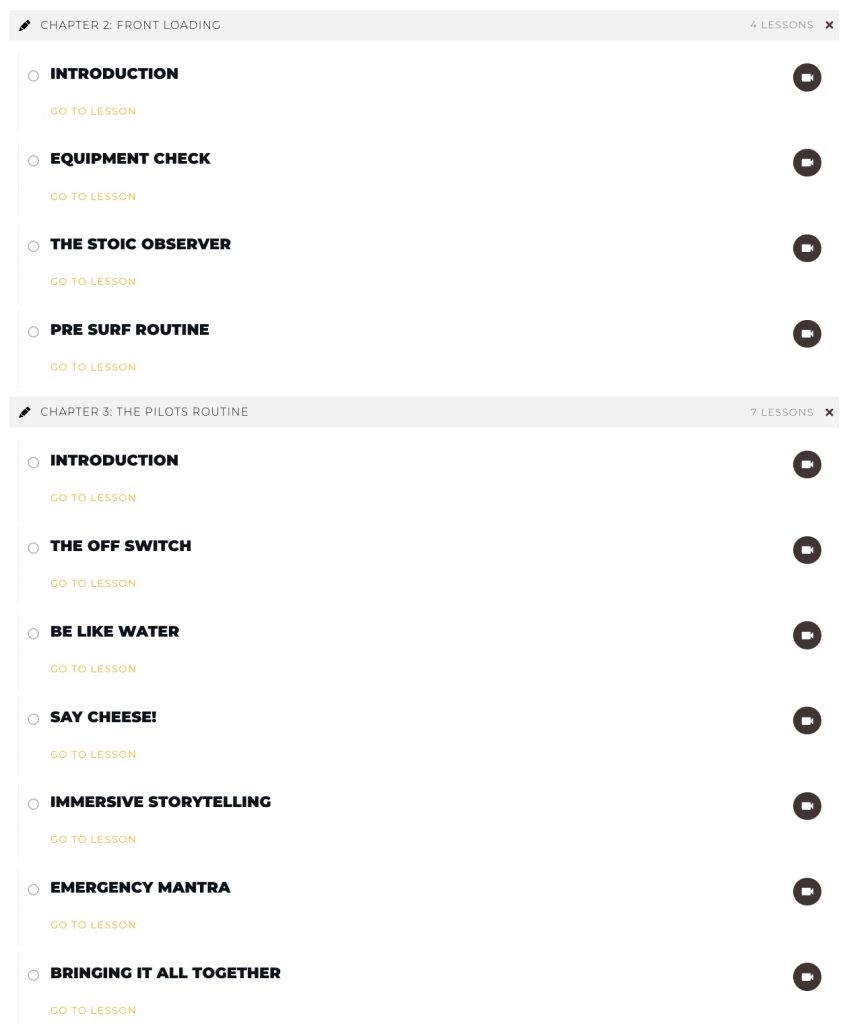Screen dimensions: 847x1024
Task: Open Go To Lesson under The Stoic Observer
Action: point(93,282)
